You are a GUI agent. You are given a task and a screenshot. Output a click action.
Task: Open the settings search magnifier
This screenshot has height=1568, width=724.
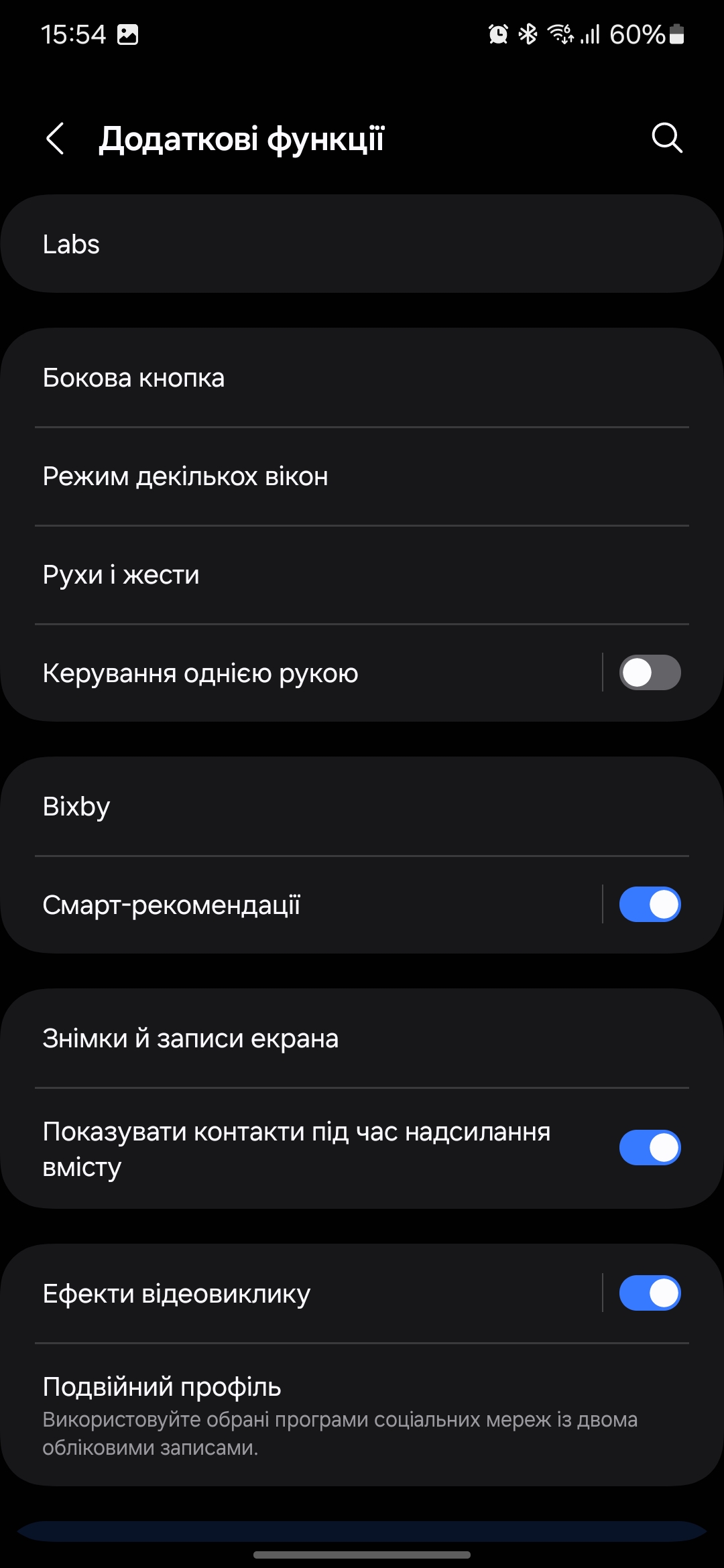[x=666, y=139]
